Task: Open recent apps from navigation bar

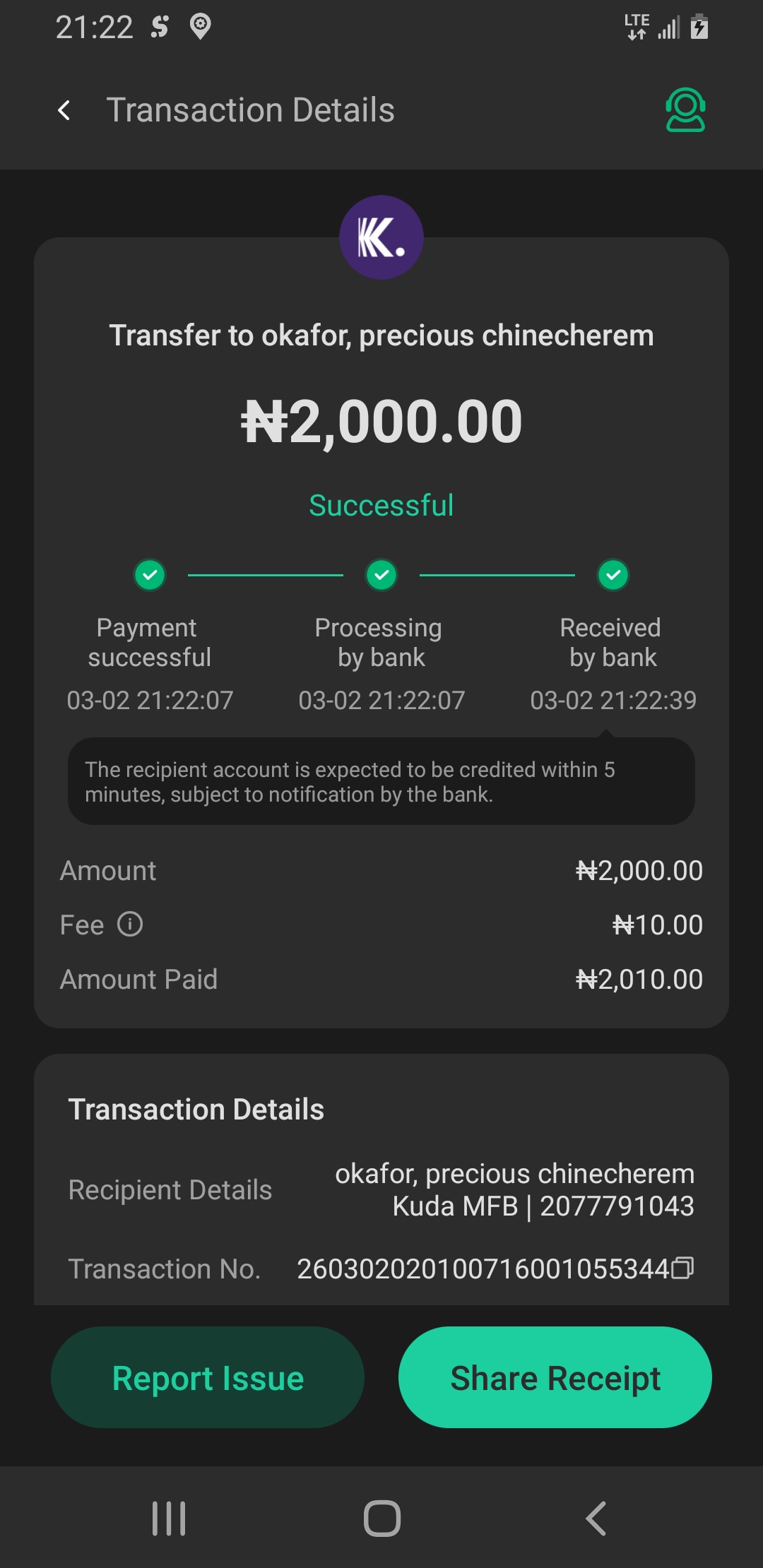Action: pos(169,1519)
